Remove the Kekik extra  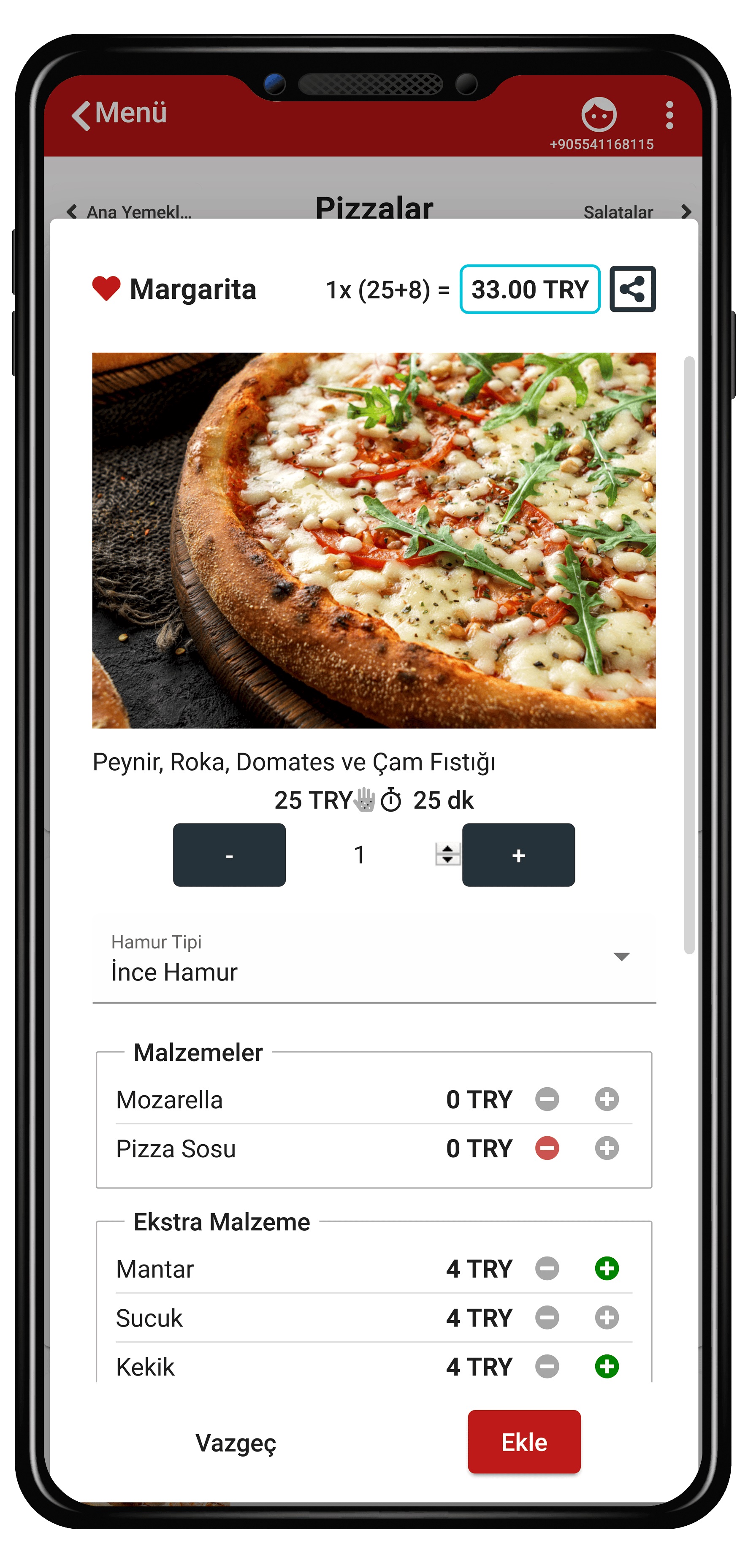tap(547, 1367)
